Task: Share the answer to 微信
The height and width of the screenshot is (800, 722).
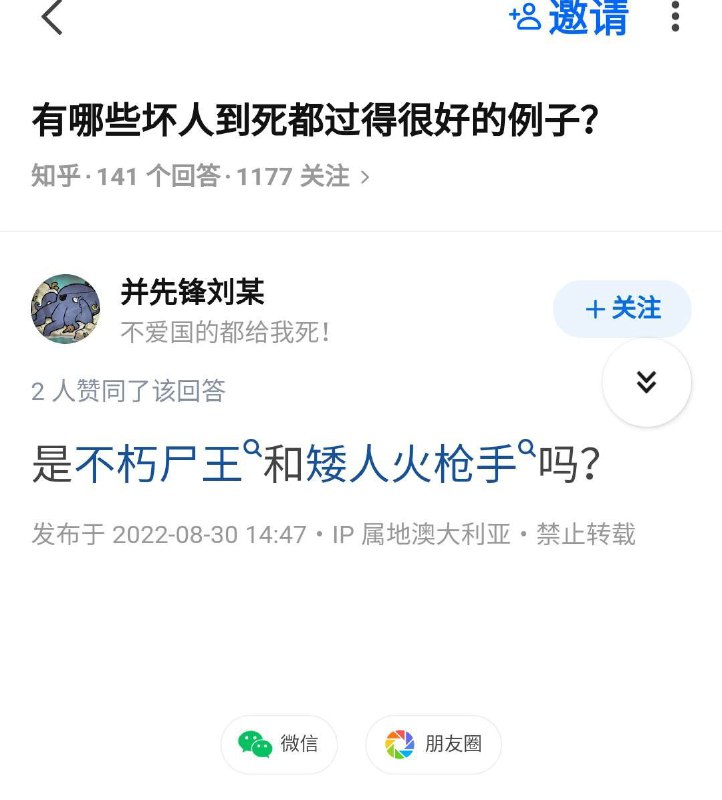Action: tap(279, 744)
